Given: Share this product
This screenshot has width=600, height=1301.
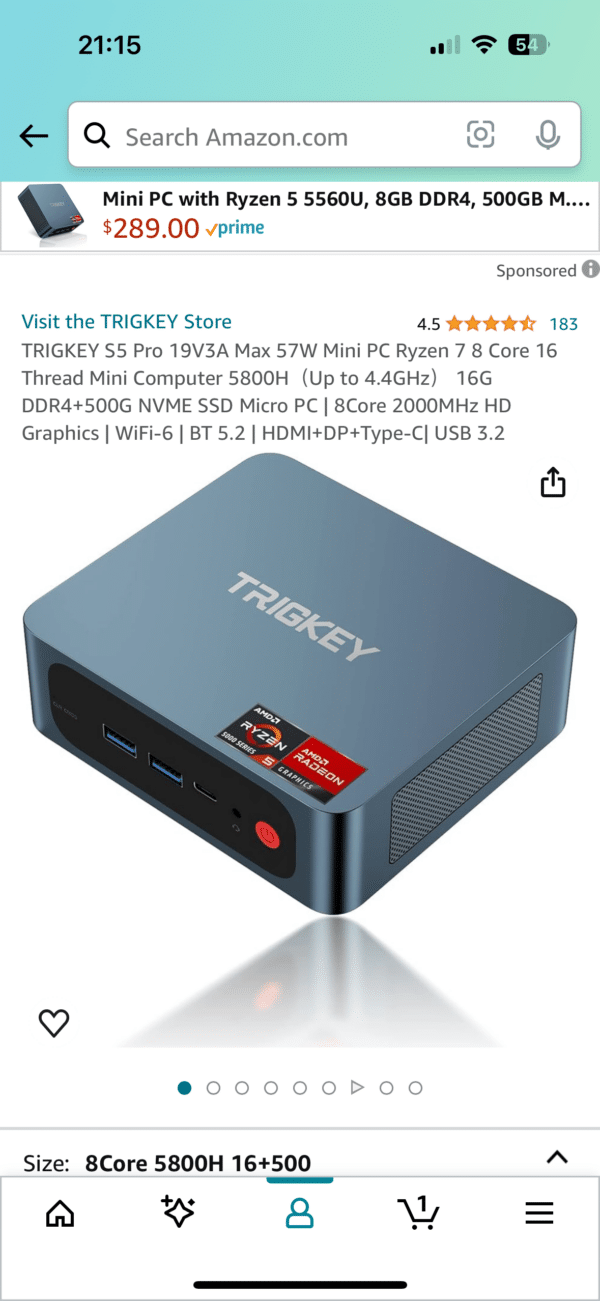Looking at the screenshot, I should (x=553, y=483).
